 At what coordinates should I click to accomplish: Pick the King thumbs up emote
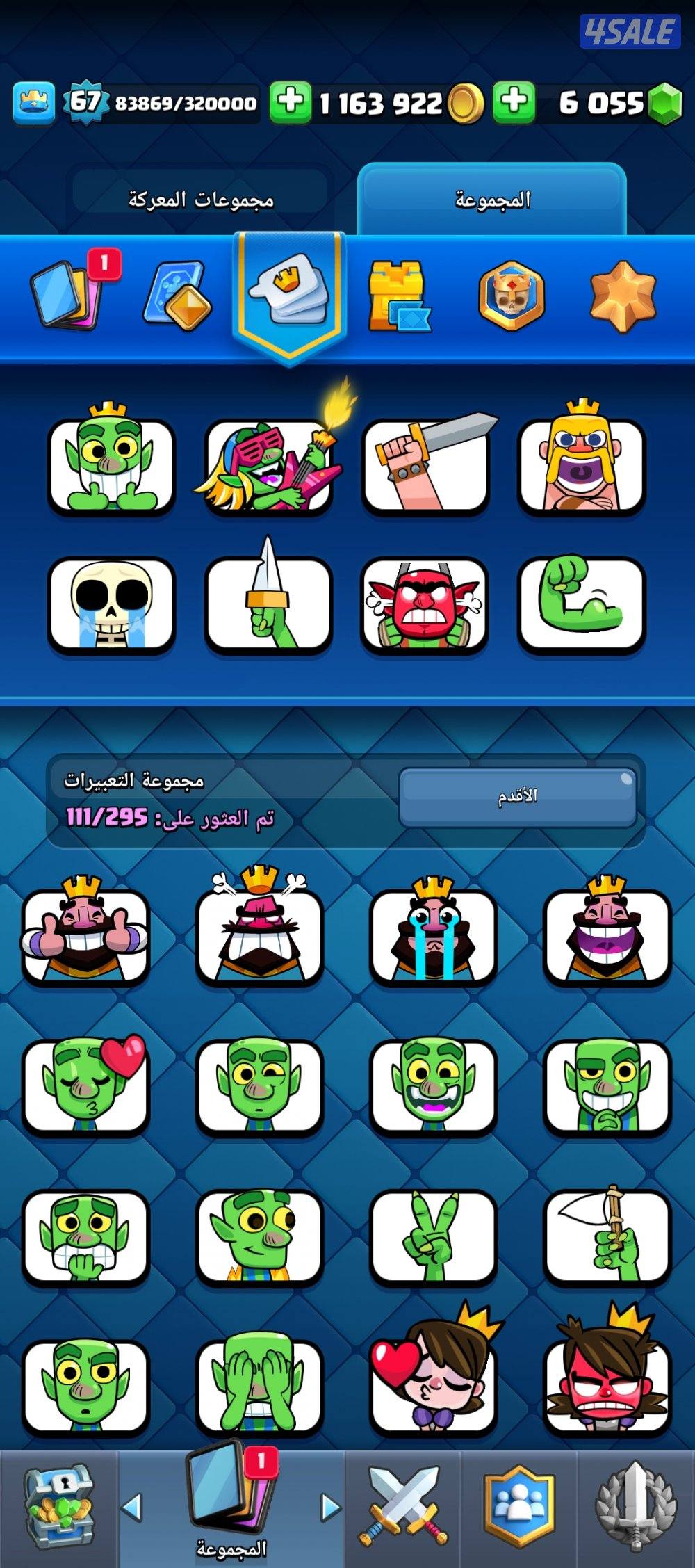(85, 934)
